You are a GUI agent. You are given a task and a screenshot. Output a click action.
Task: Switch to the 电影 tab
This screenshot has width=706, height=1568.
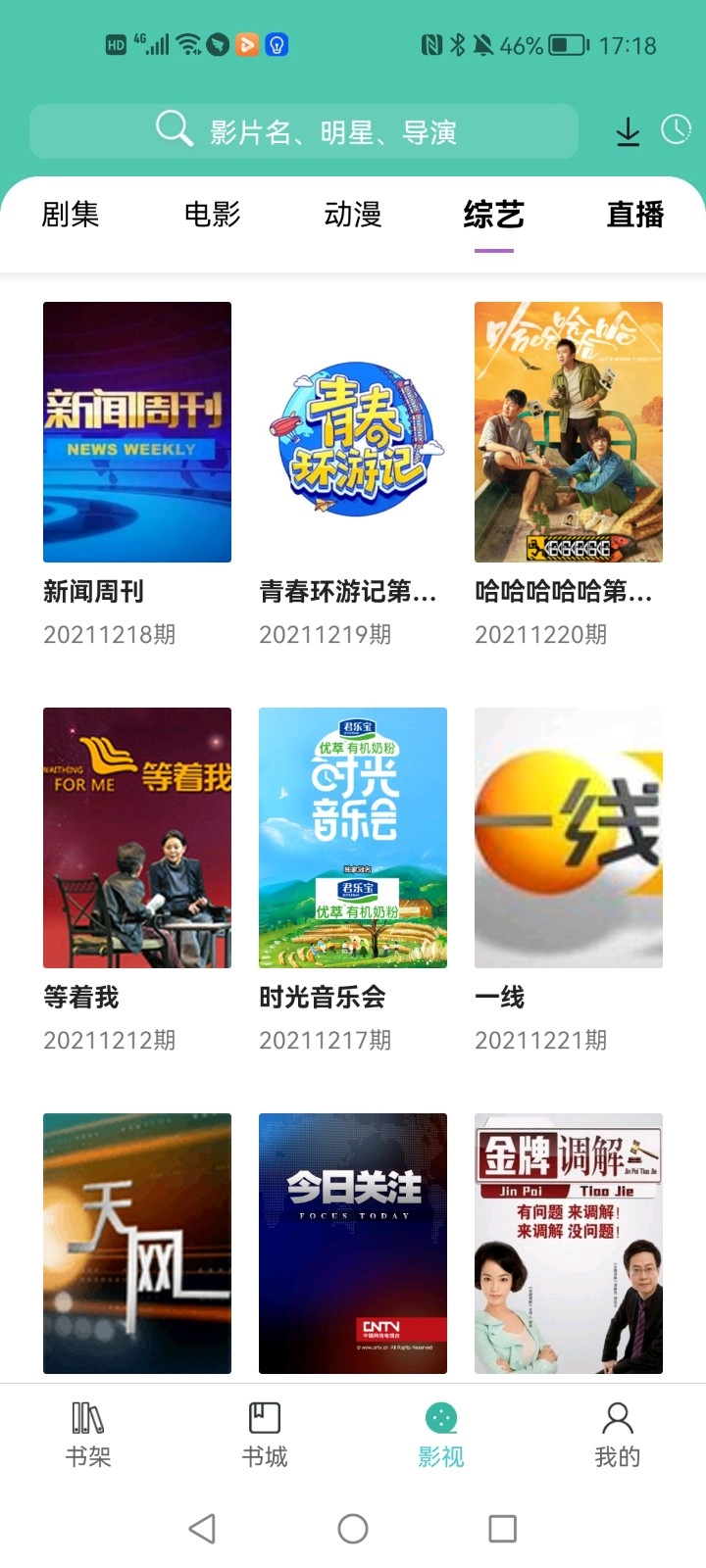tap(211, 215)
